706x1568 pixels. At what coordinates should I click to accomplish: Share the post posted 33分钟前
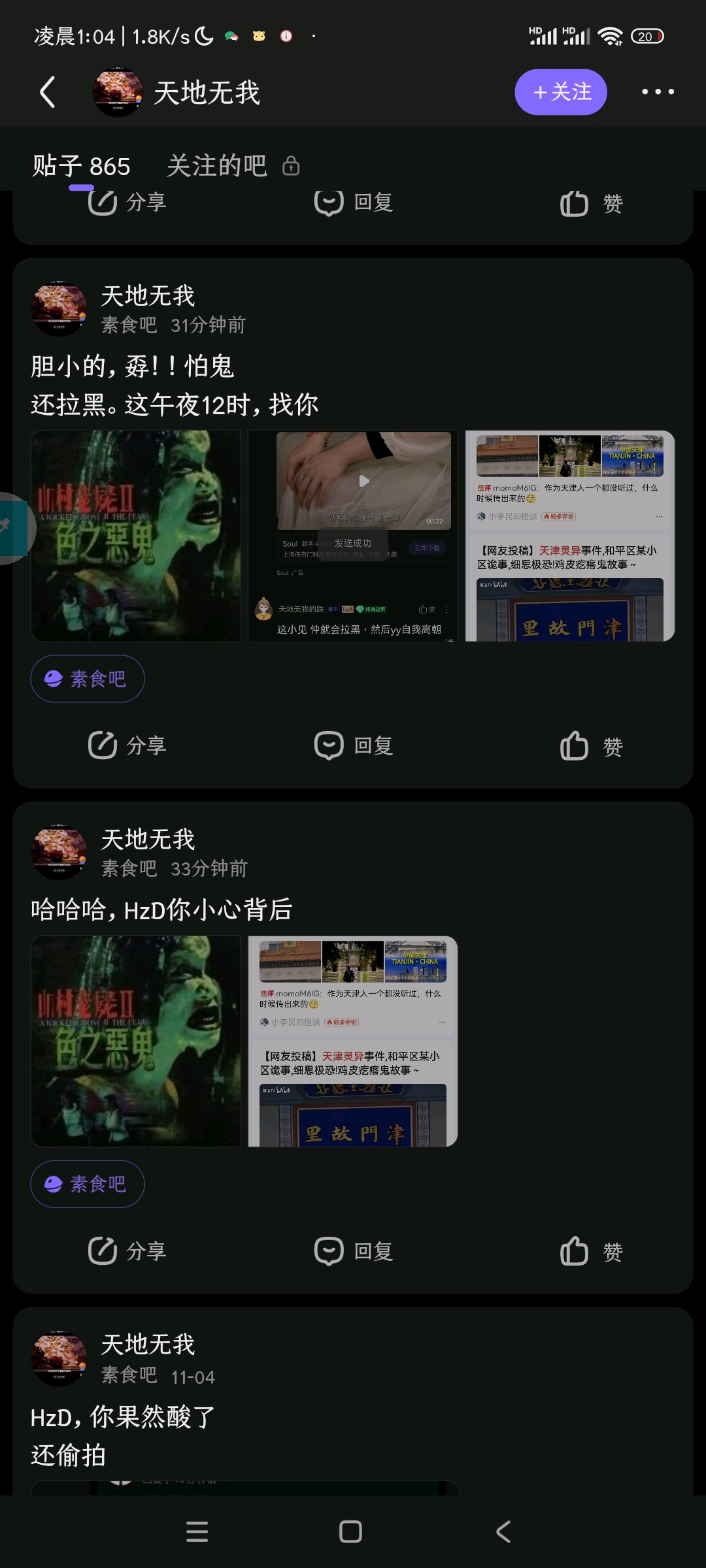tap(127, 1251)
